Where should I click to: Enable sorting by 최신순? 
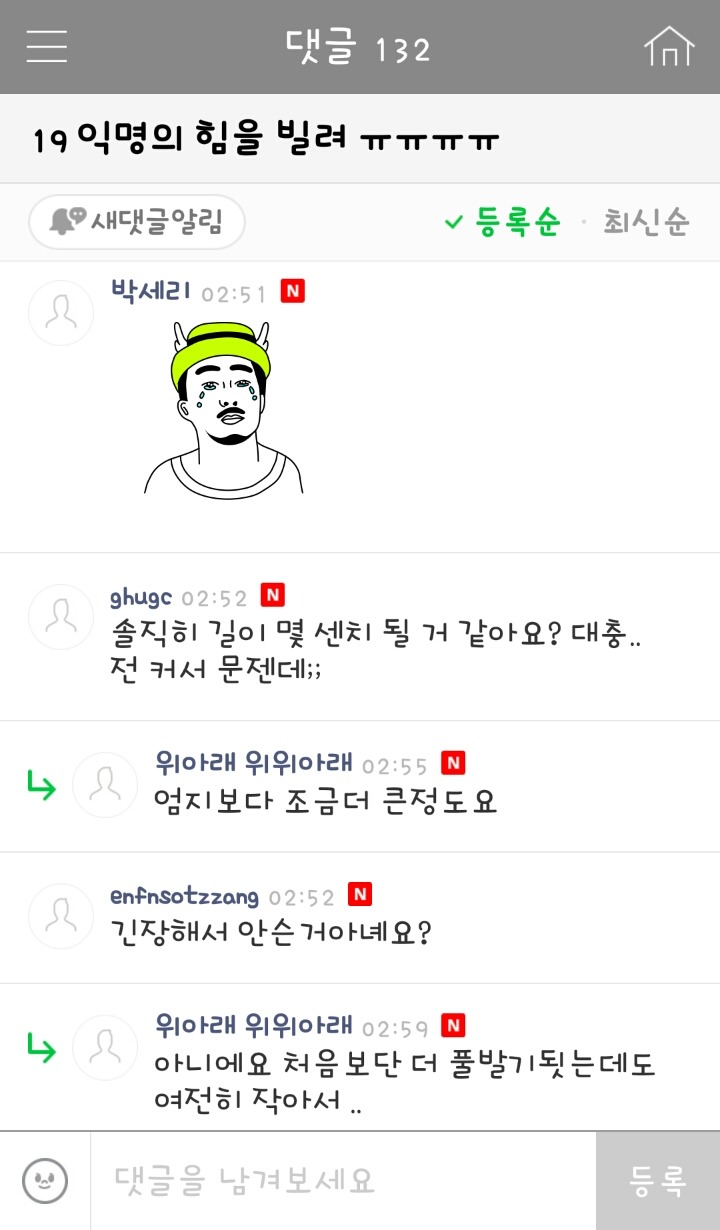click(645, 222)
